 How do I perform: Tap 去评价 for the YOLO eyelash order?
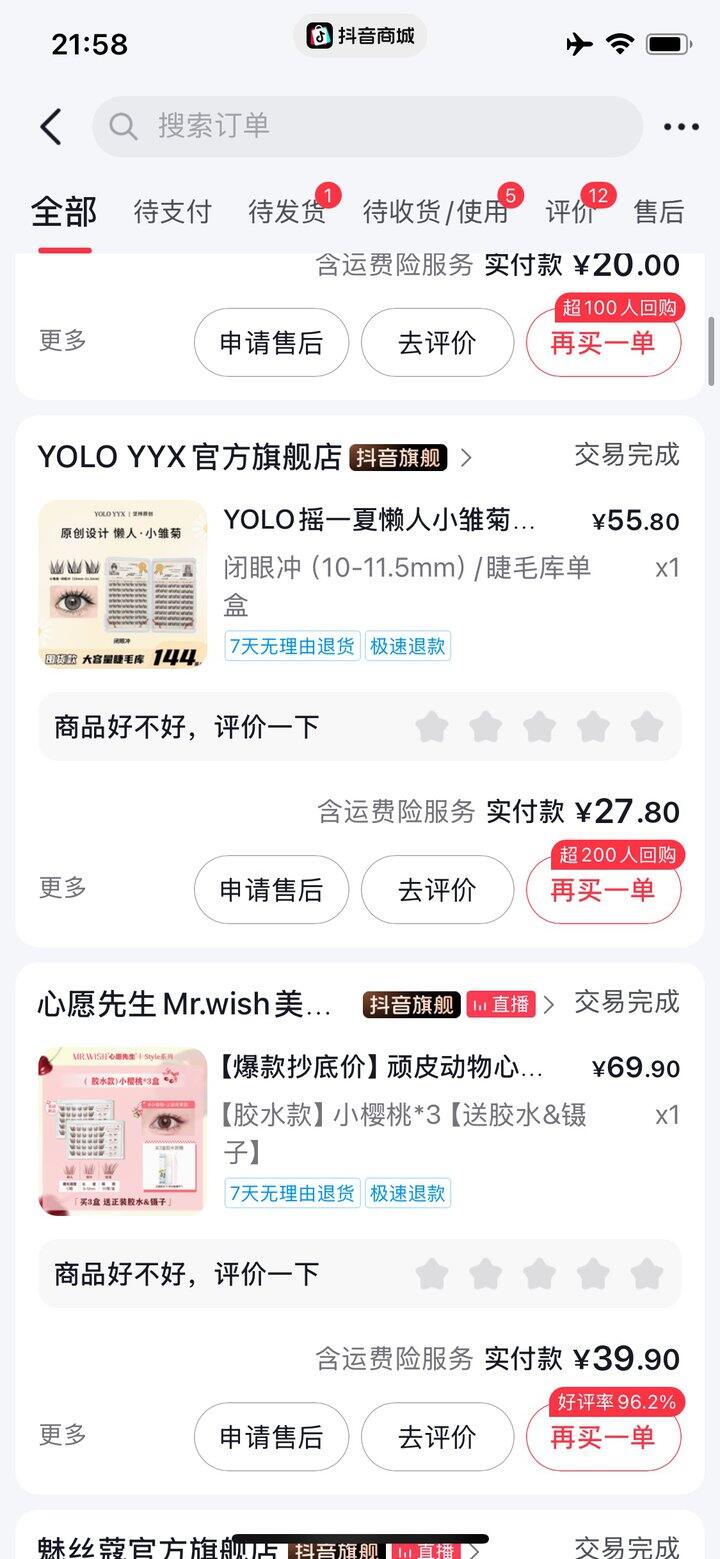pyautogui.click(x=437, y=890)
